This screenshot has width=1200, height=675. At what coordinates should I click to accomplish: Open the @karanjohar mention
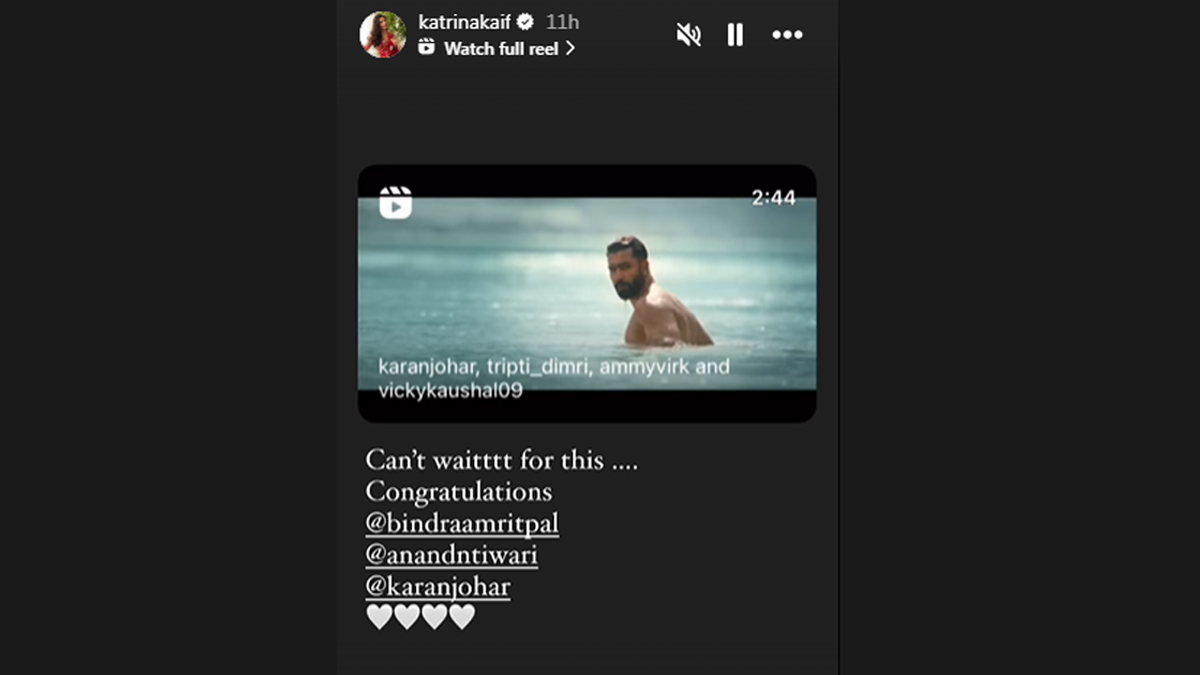pos(438,586)
